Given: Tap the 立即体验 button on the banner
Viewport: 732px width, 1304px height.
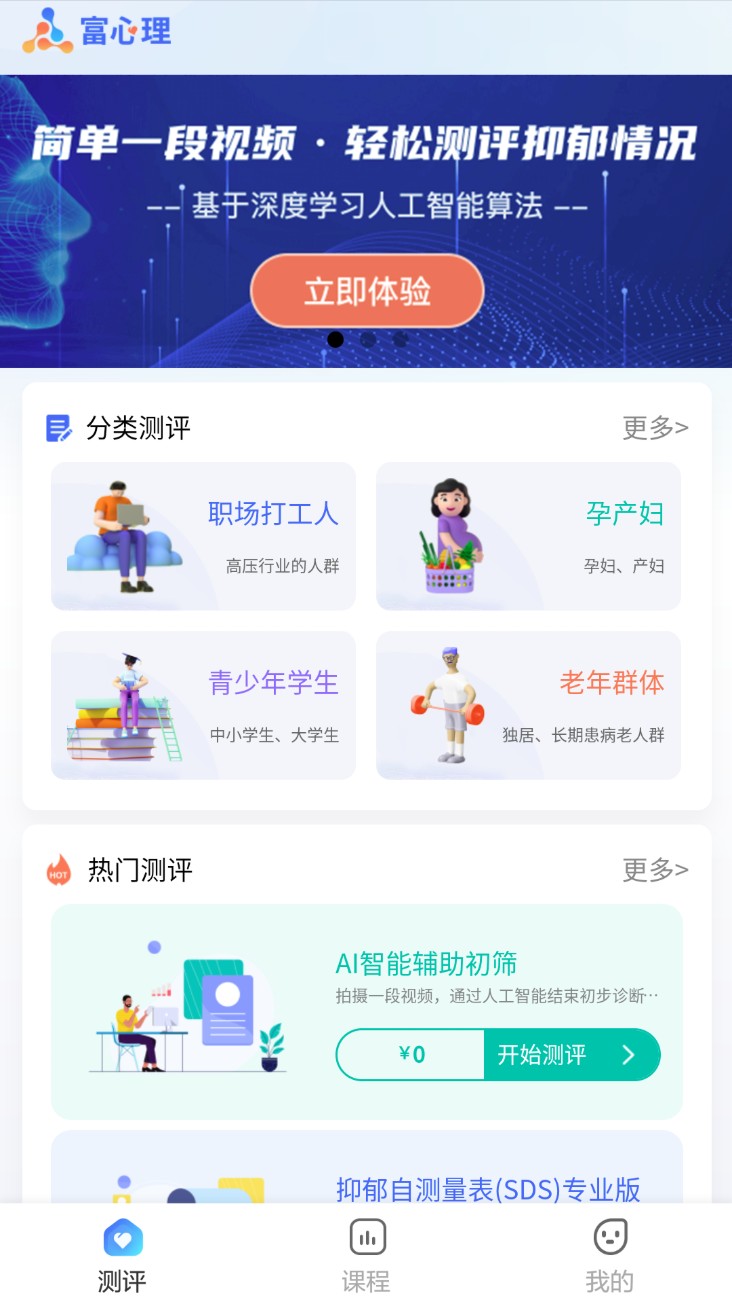Looking at the screenshot, I should pos(366,291).
